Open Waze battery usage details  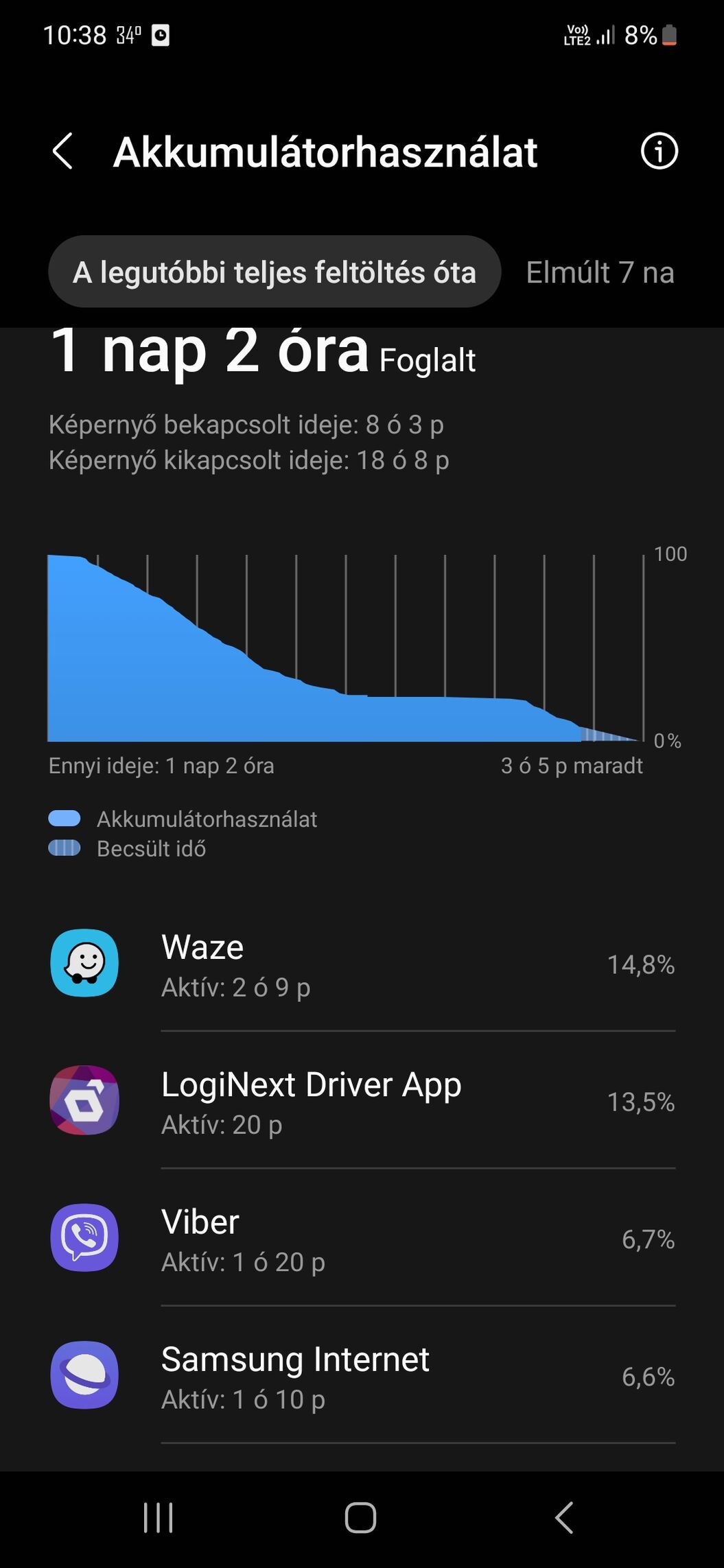pos(362,964)
